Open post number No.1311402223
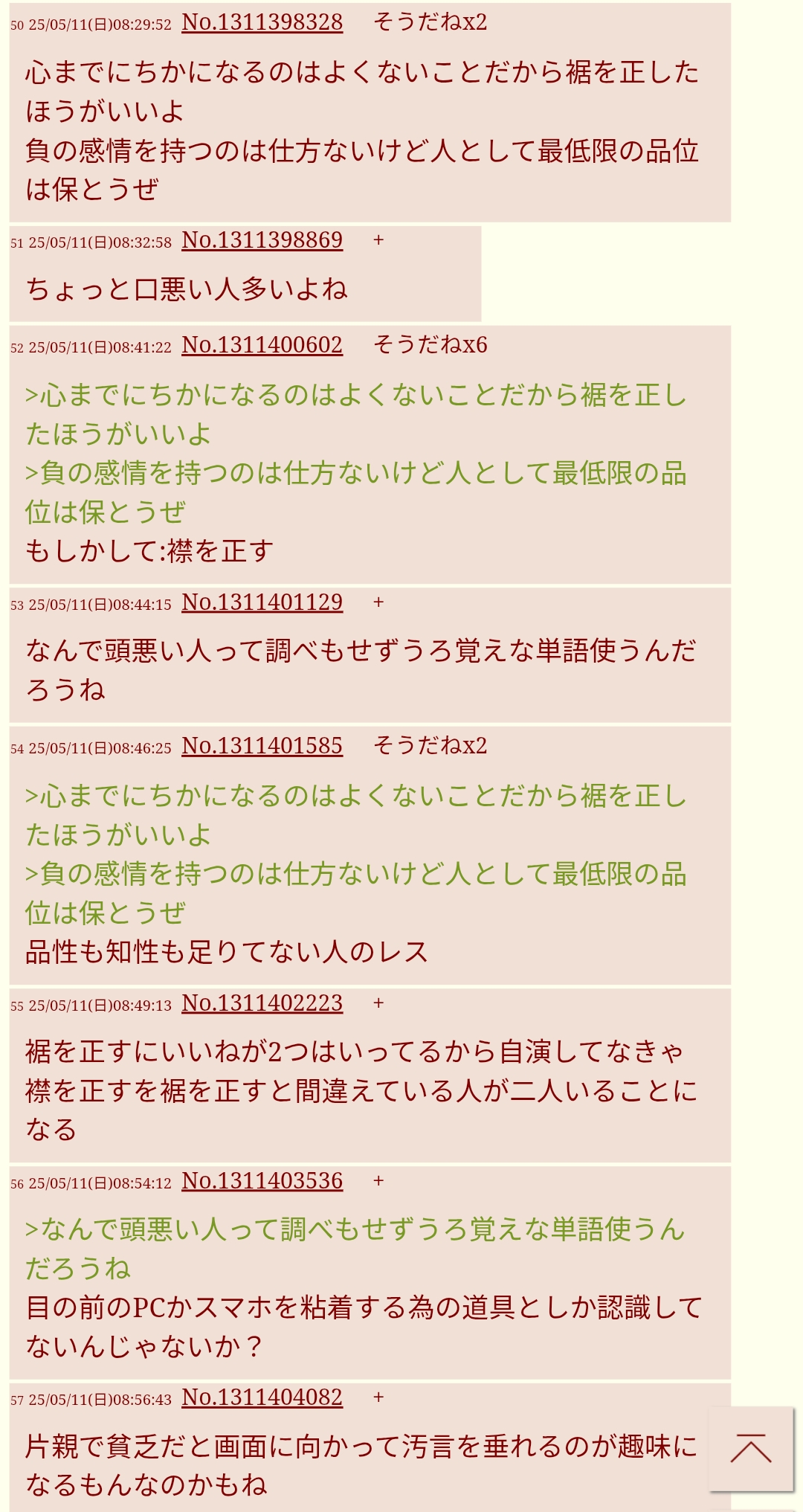803x1512 pixels. pyautogui.click(x=262, y=1003)
